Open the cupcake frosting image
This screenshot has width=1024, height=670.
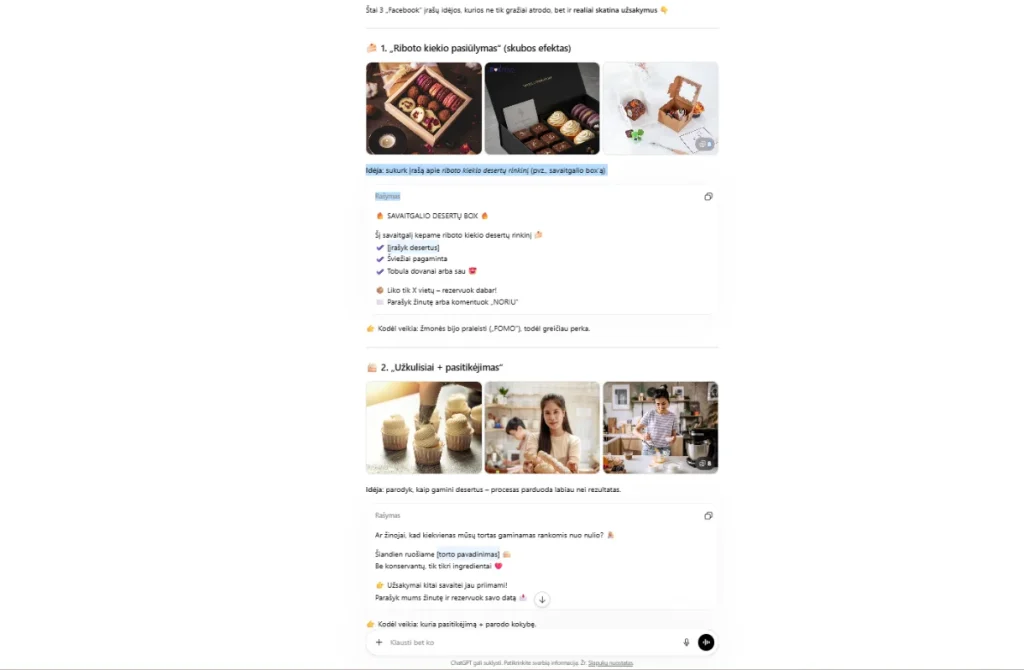click(423, 427)
